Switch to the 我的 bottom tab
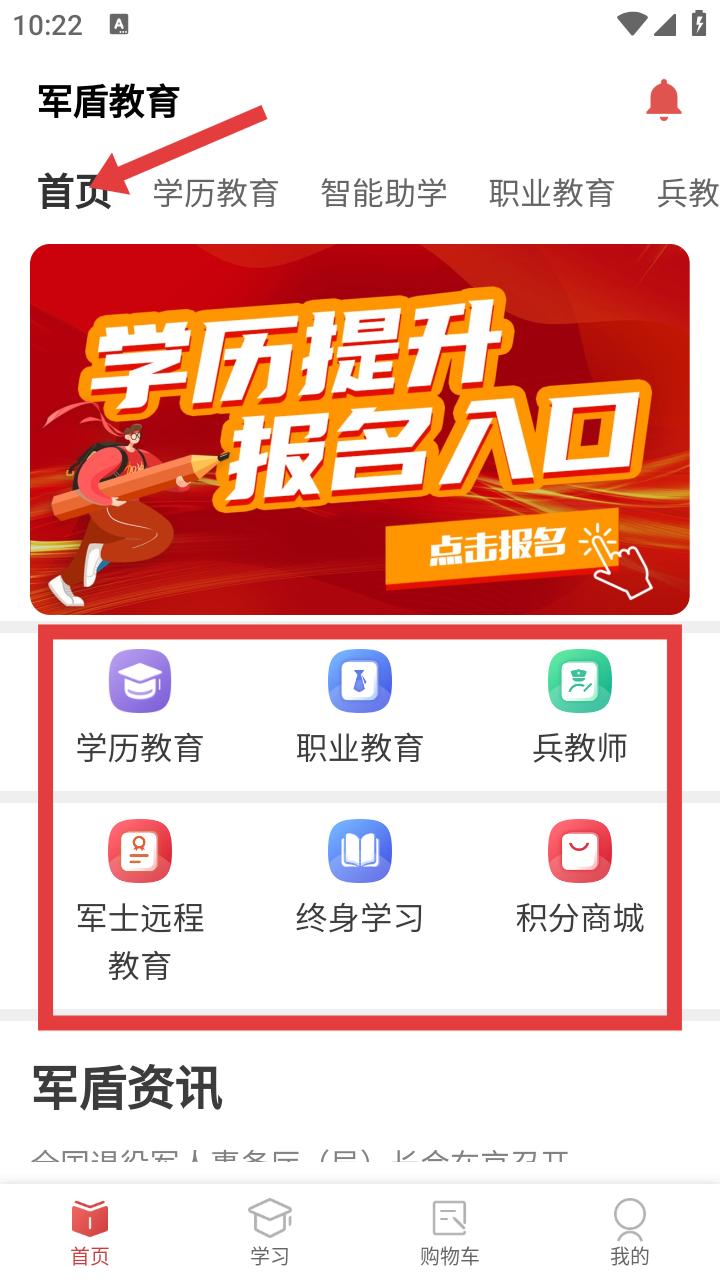720x1280 pixels. coord(630,1232)
